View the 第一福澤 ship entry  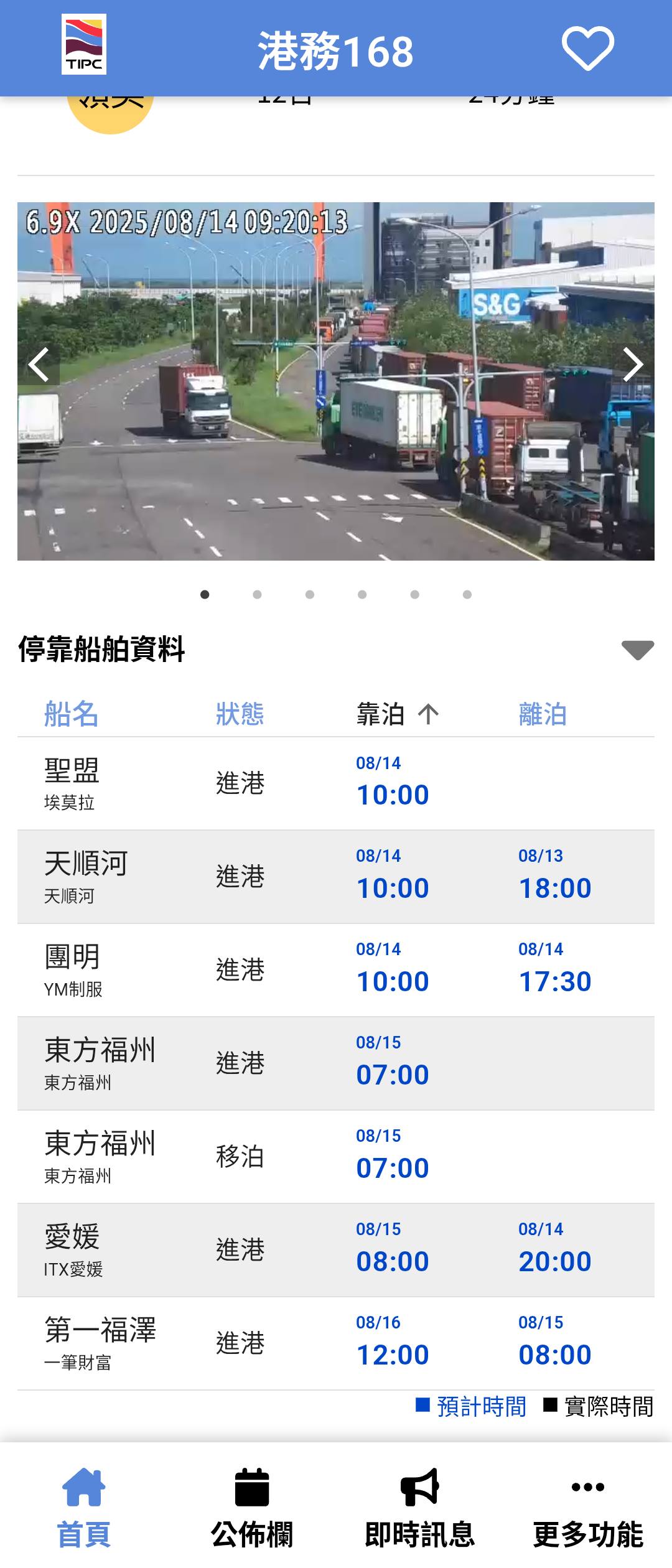(x=336, y=1343)
